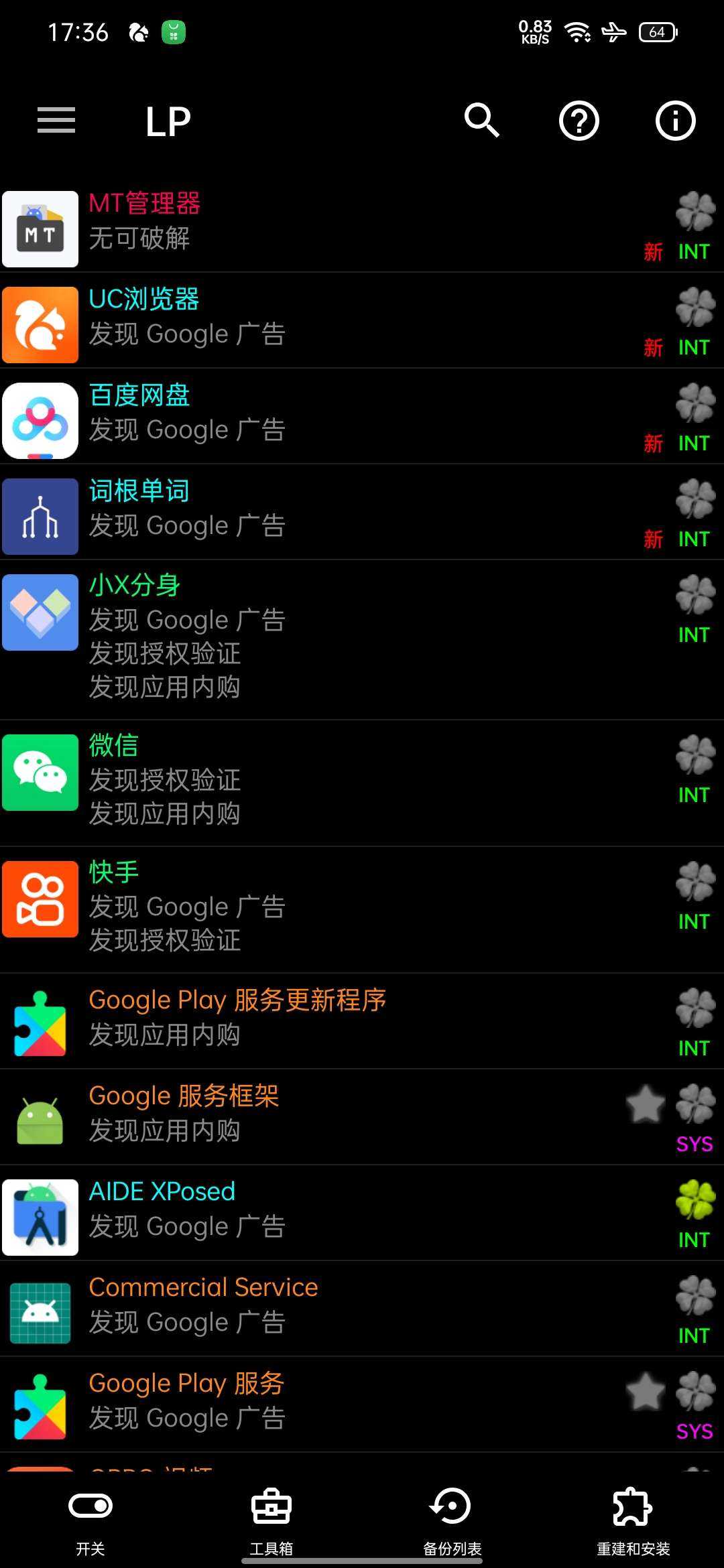The height and width of the screenshot is (1568, 724).
Task: Select Google Play 服务更新程序
Action: tap(335, 1019)
